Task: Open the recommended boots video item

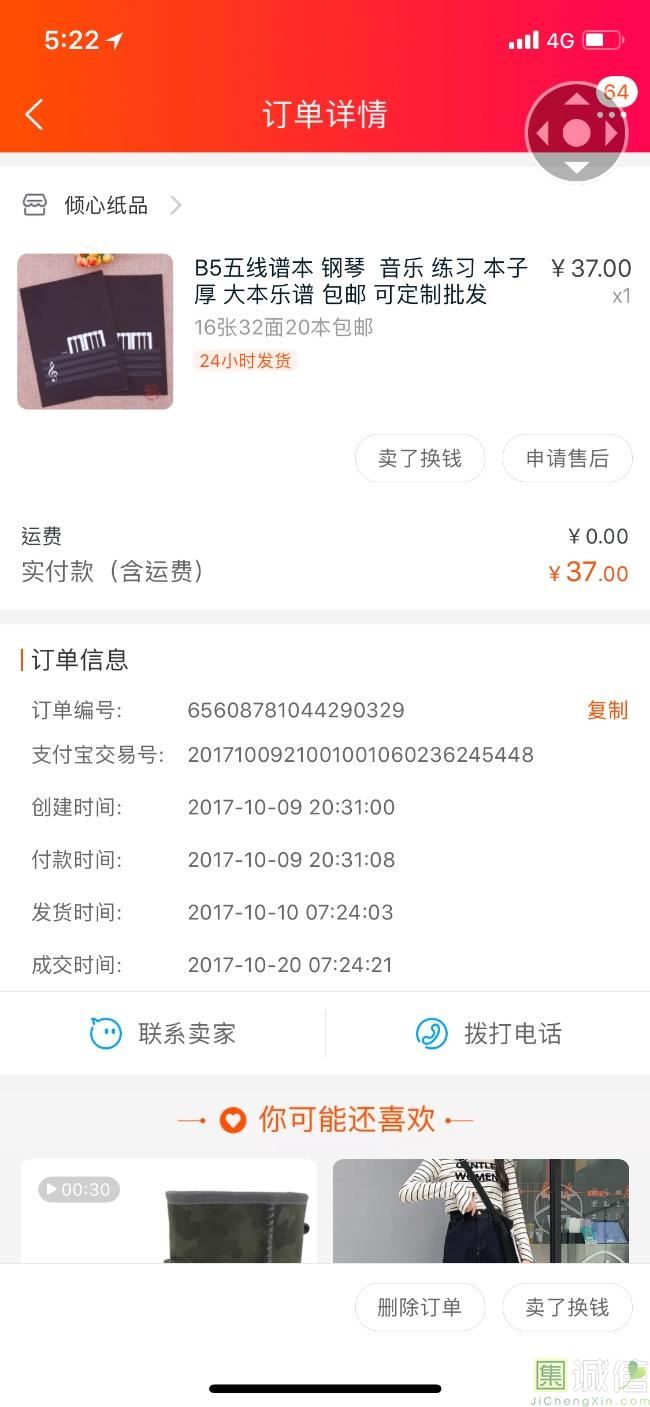Action: point(169,1210)
